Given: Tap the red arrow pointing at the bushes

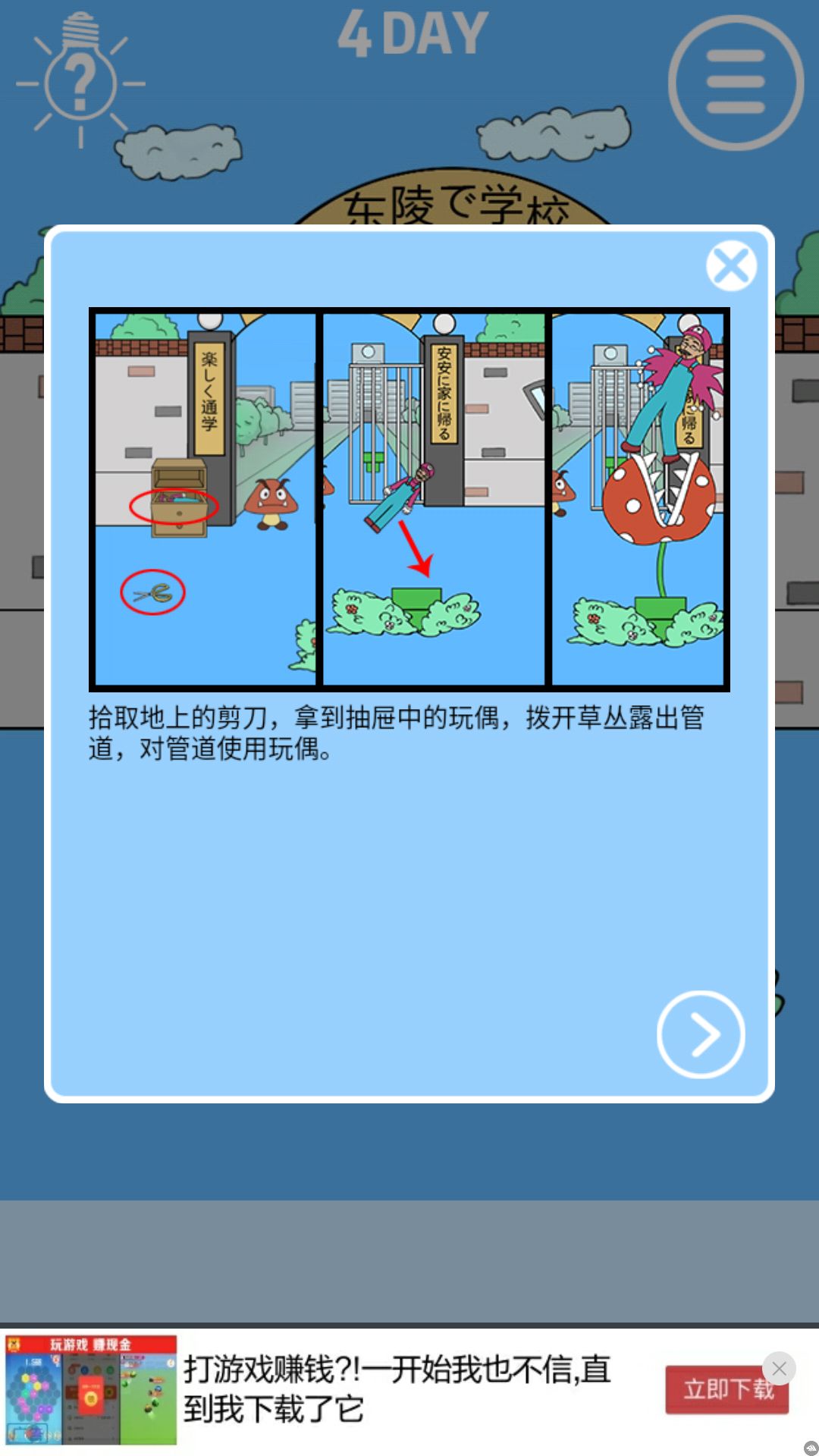Looking at the screenshot, I should click(x=414, y=546).
